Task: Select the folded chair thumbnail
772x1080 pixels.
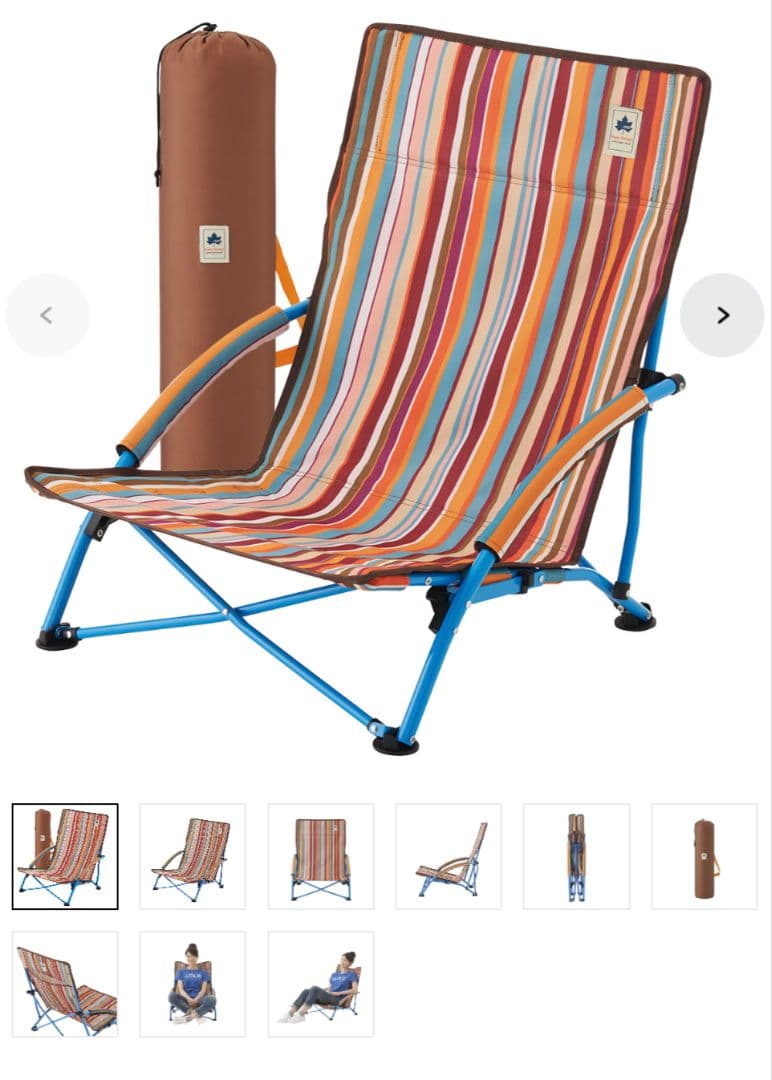Action: click(x=576, y=856)
